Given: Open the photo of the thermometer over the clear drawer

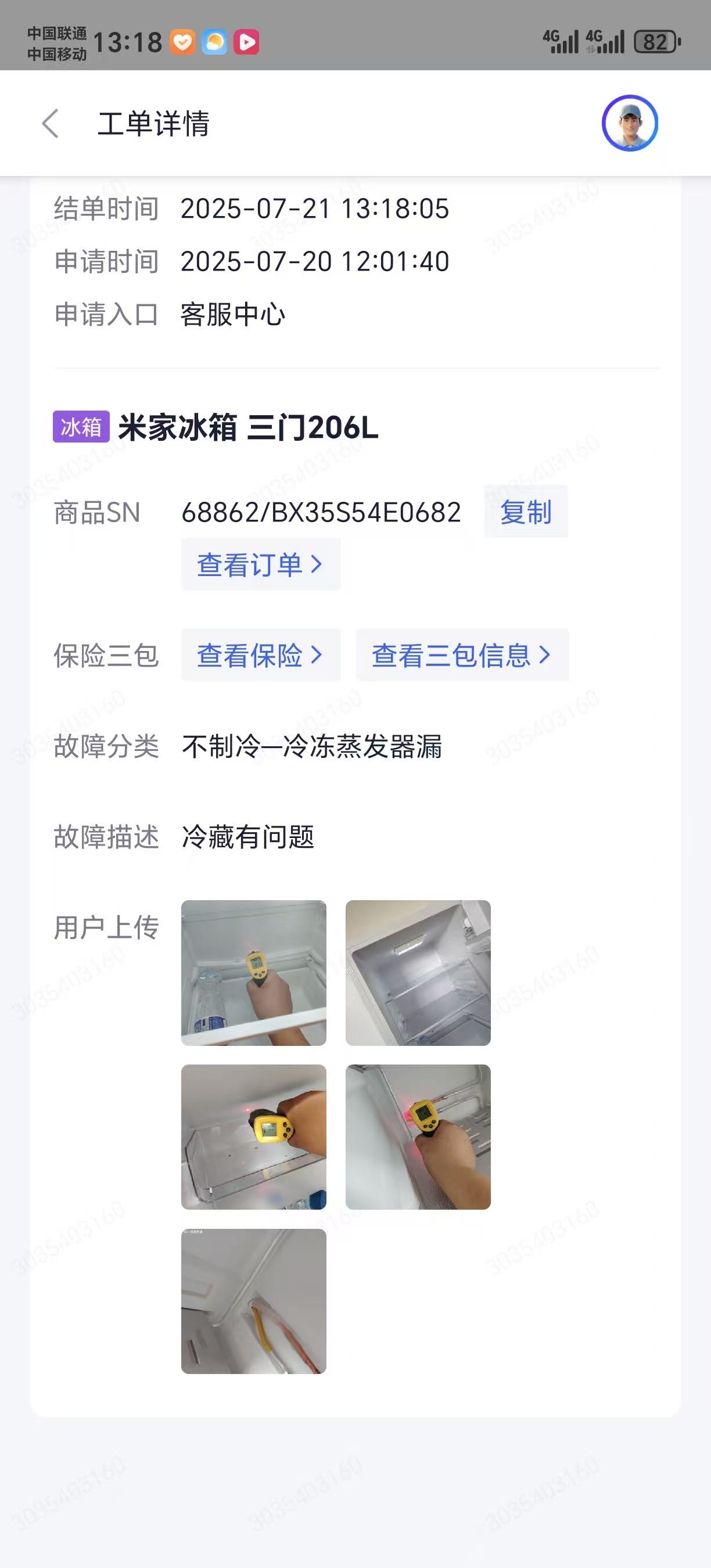Looking at the screenshot, I should [x=254, y=1137].
